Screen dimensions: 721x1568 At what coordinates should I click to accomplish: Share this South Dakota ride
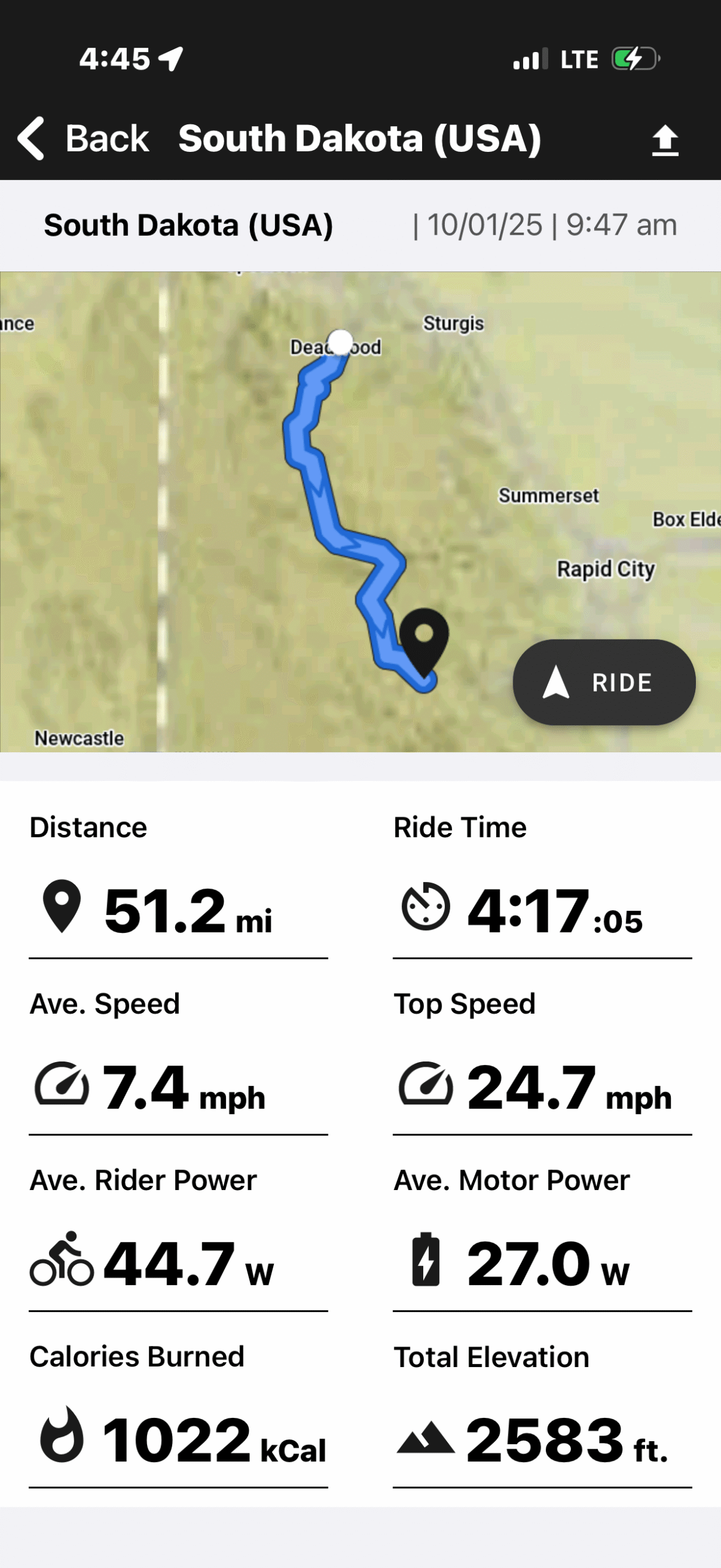(x=665, y=140)
